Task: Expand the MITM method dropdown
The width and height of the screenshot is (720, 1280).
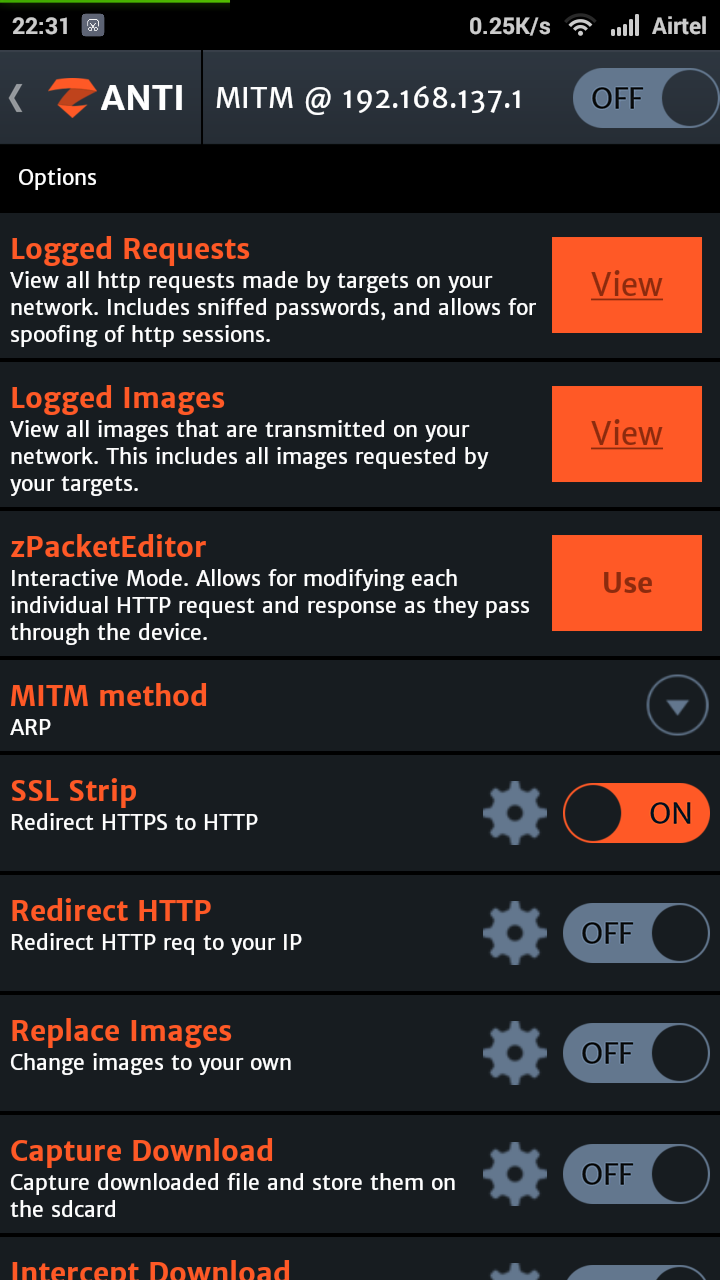Action: 677,706
